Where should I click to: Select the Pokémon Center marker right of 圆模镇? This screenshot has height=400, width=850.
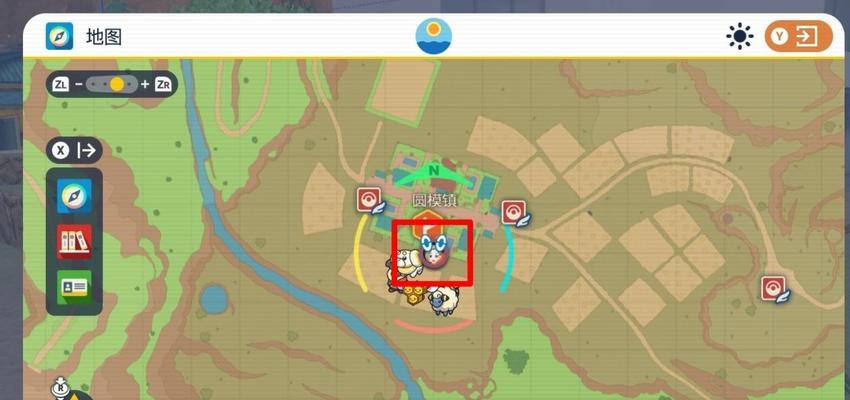514,212
